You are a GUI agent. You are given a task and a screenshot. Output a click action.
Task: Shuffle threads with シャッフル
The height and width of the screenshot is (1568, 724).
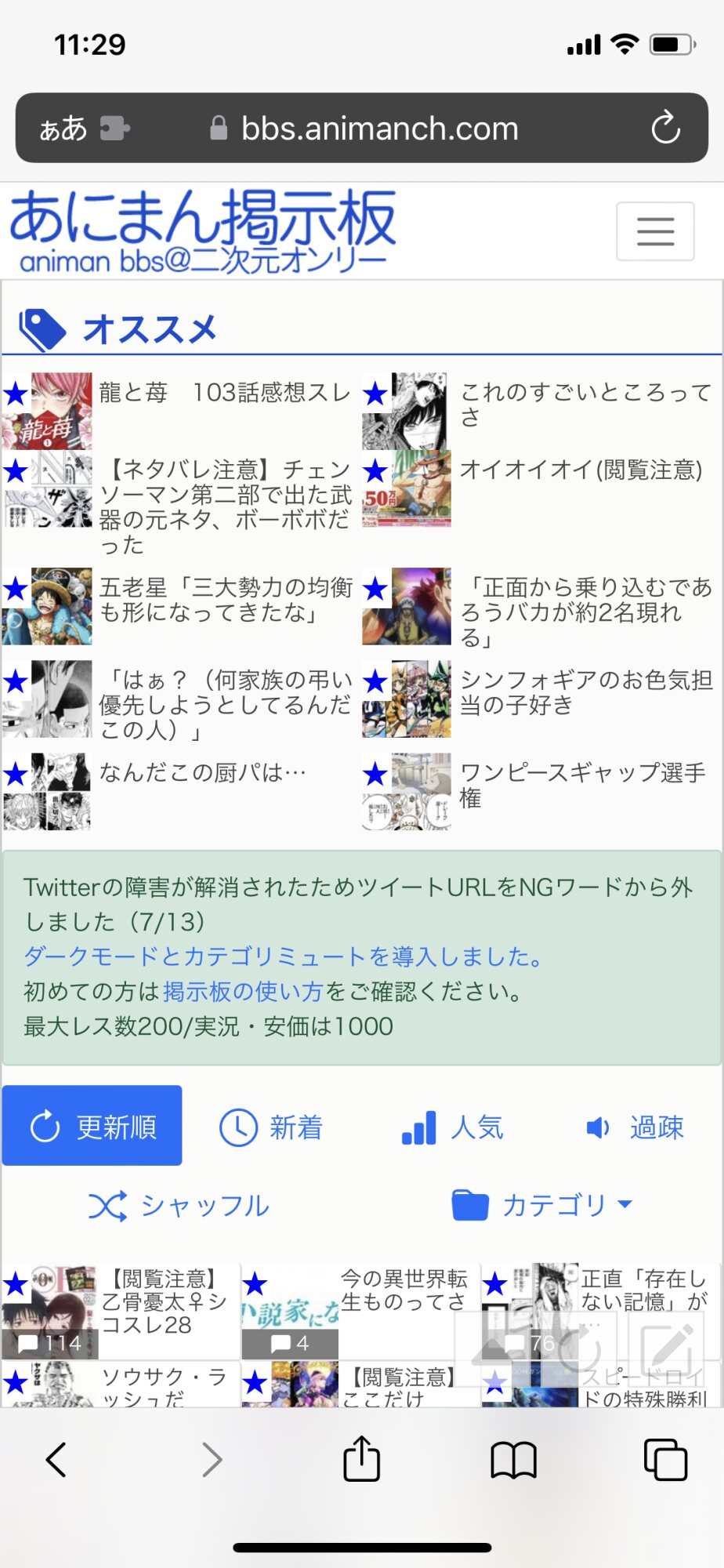179,1206
